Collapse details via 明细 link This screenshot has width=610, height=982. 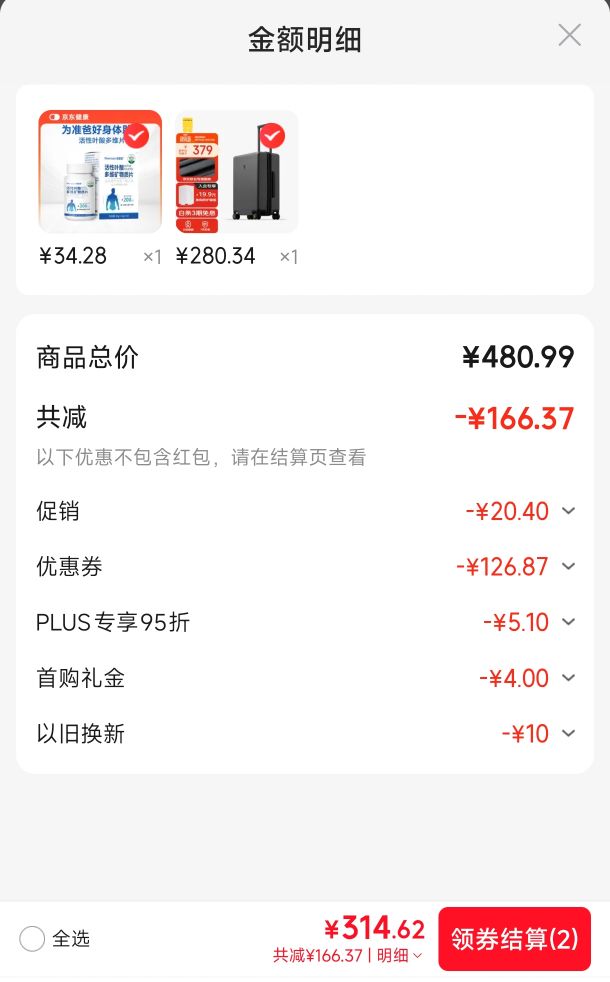point(399,956)
